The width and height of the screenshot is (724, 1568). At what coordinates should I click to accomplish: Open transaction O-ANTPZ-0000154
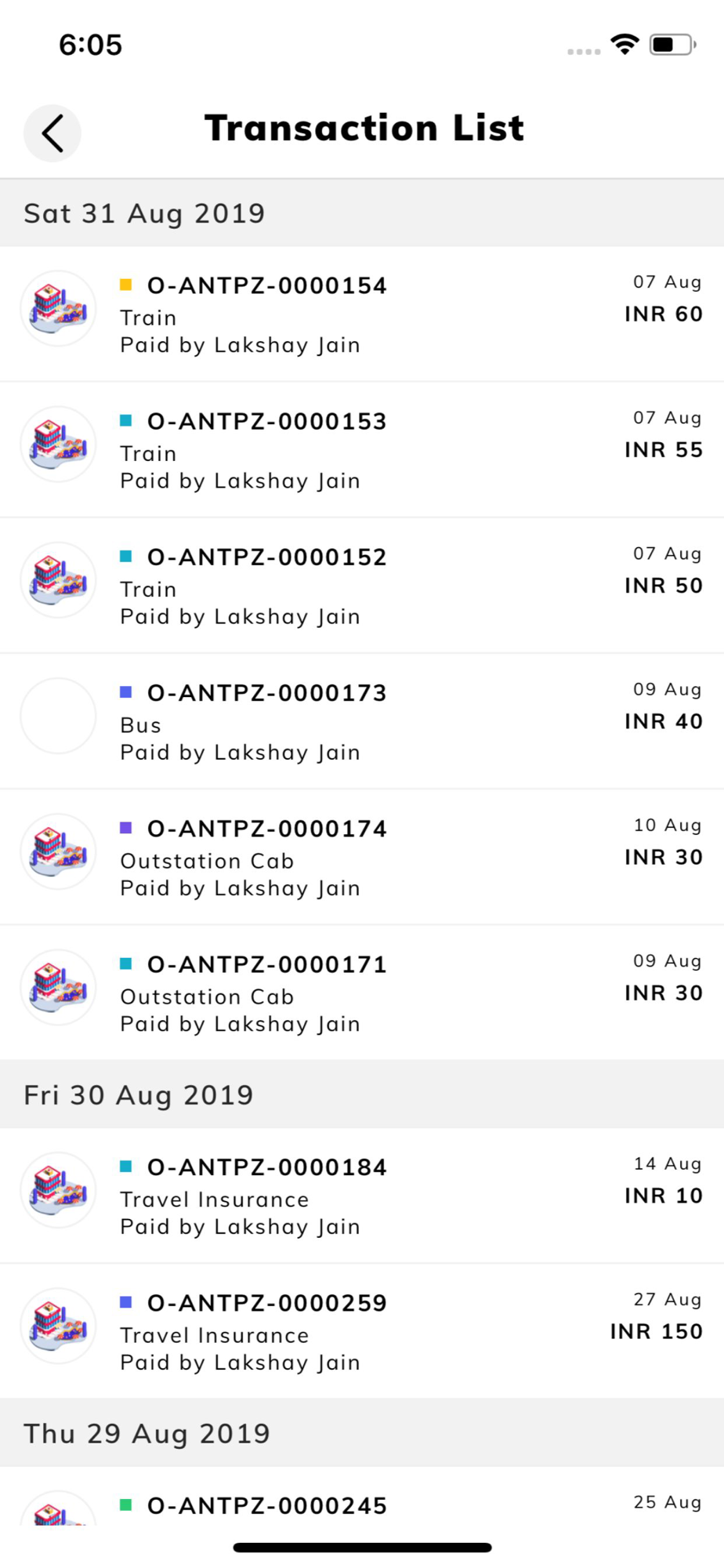362,314
